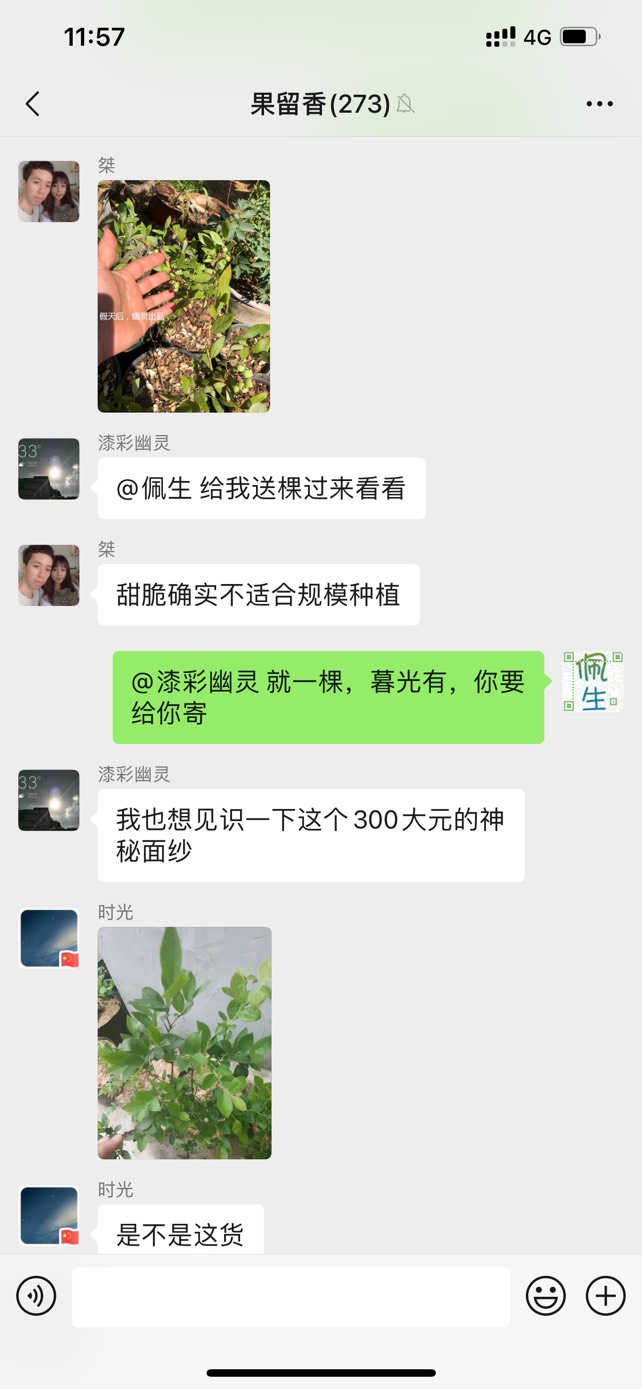The width and height of the screenshot is (642, 1389).
Task: Open 时光's avatar beside 是不是这货
Action: coord(49,1216)
